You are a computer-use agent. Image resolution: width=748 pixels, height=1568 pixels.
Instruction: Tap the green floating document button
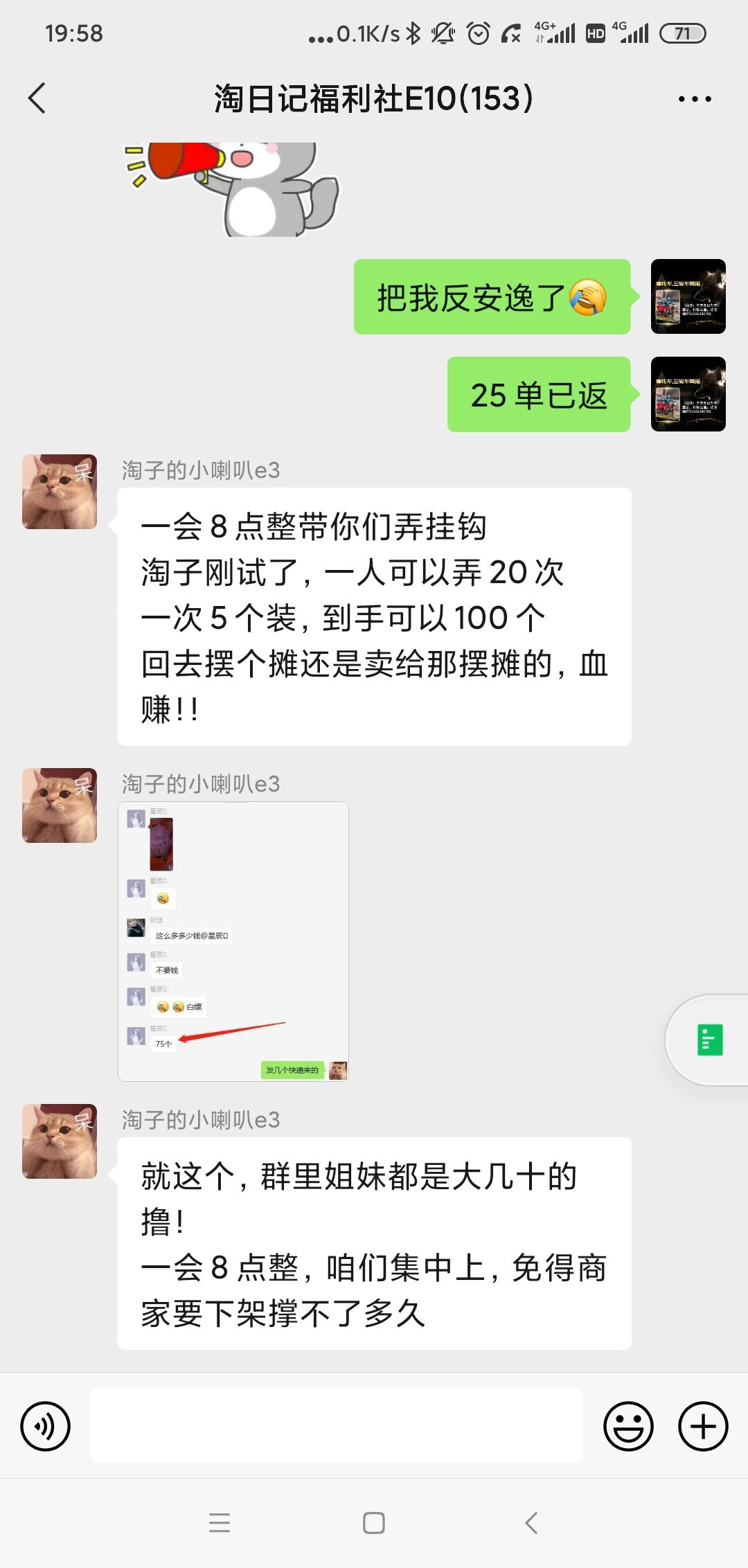coord(709,1040)
